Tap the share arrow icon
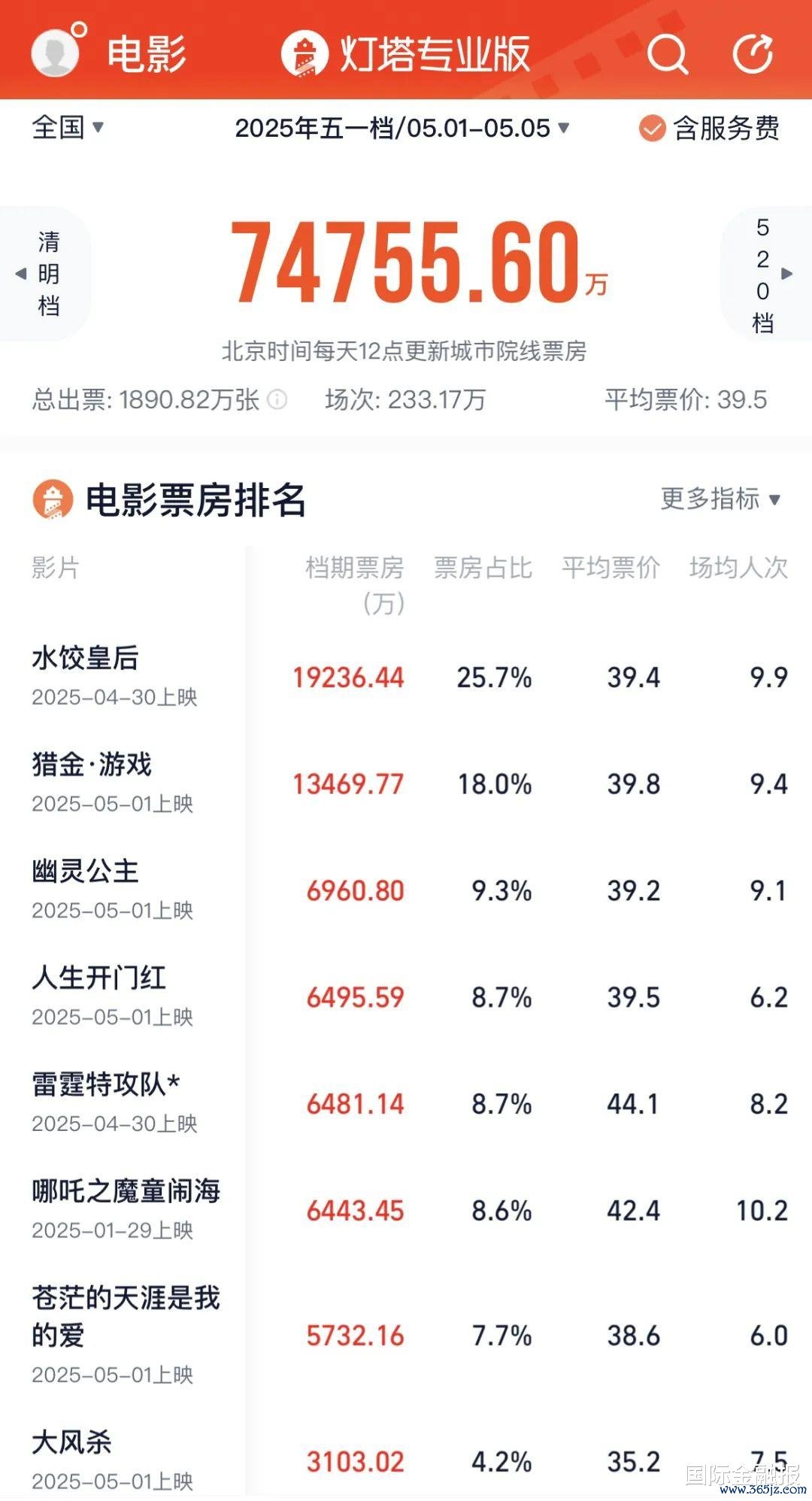 click(x=753, y=53)
